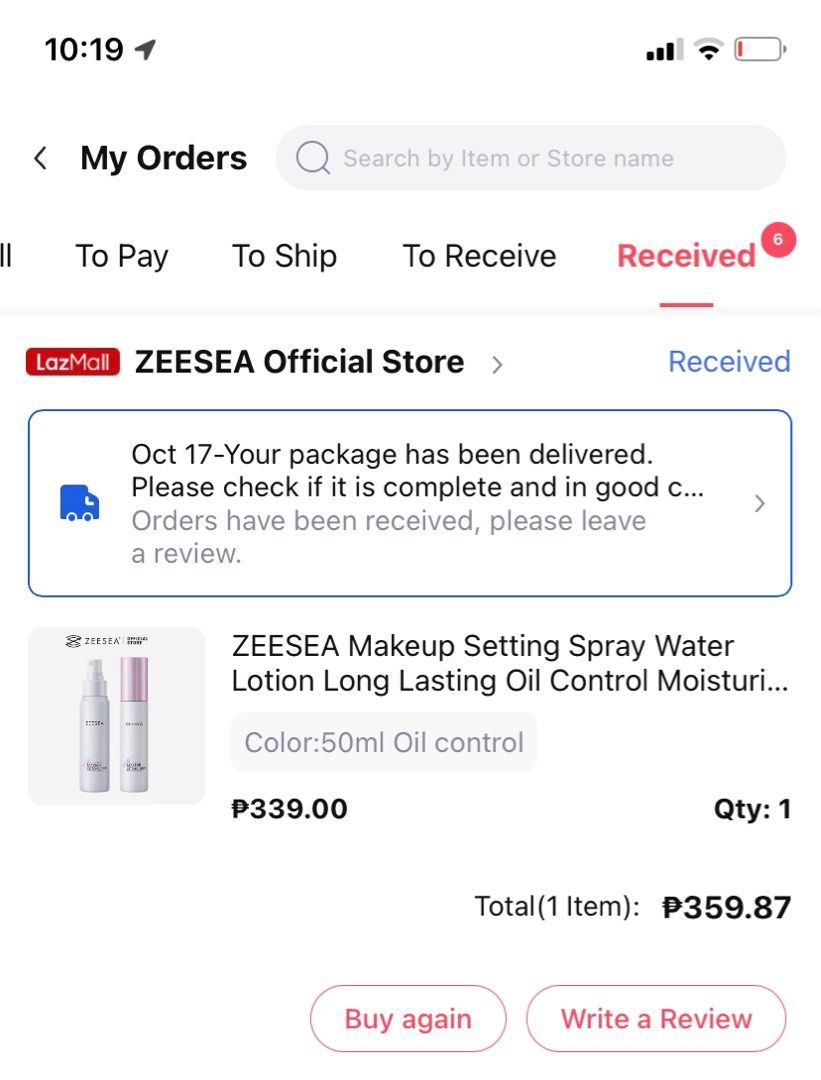Switch to the To Receive tab
821x1080 pixels.
point(478,256)
